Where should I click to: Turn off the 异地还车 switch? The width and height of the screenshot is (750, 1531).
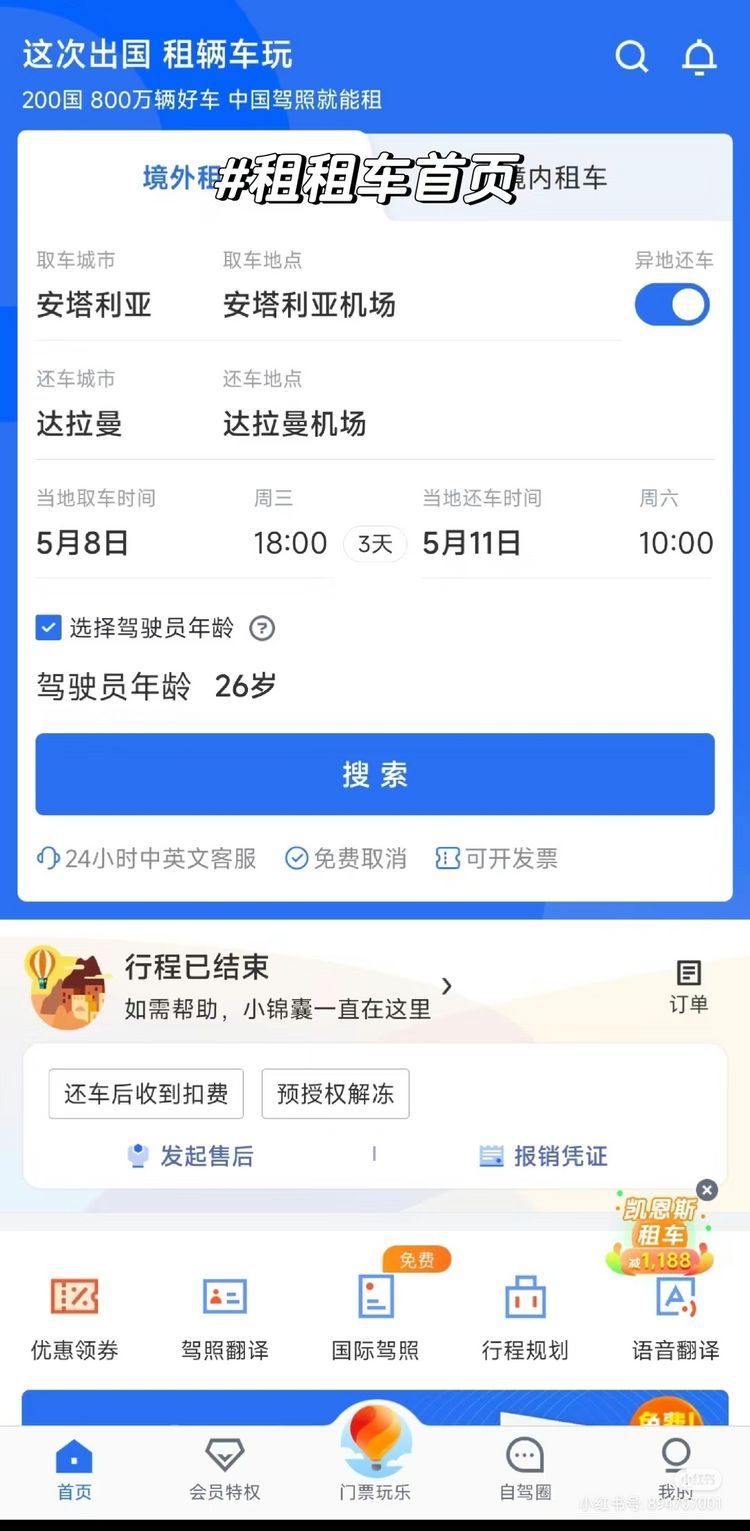(x=672, y=305)
